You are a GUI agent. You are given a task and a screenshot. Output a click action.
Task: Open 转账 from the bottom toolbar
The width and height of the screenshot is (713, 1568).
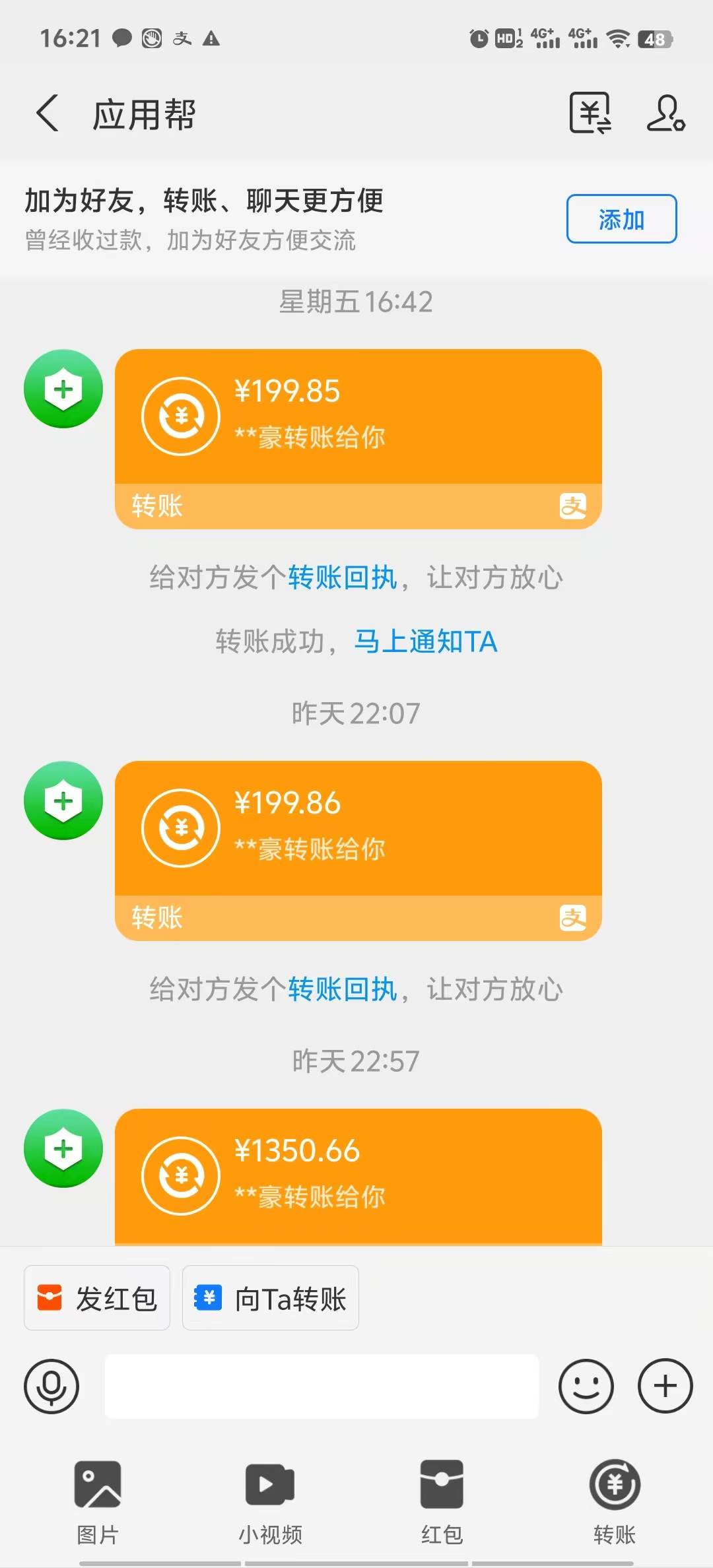coord(614,1498)
